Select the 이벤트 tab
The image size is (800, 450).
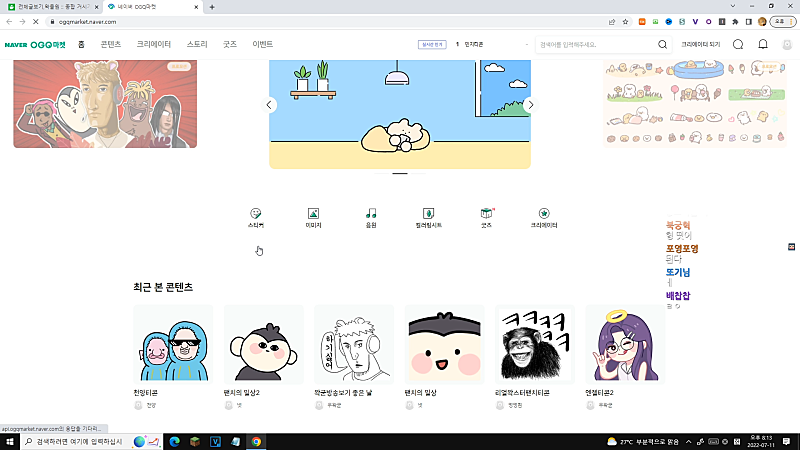click(x=263, y=44)
